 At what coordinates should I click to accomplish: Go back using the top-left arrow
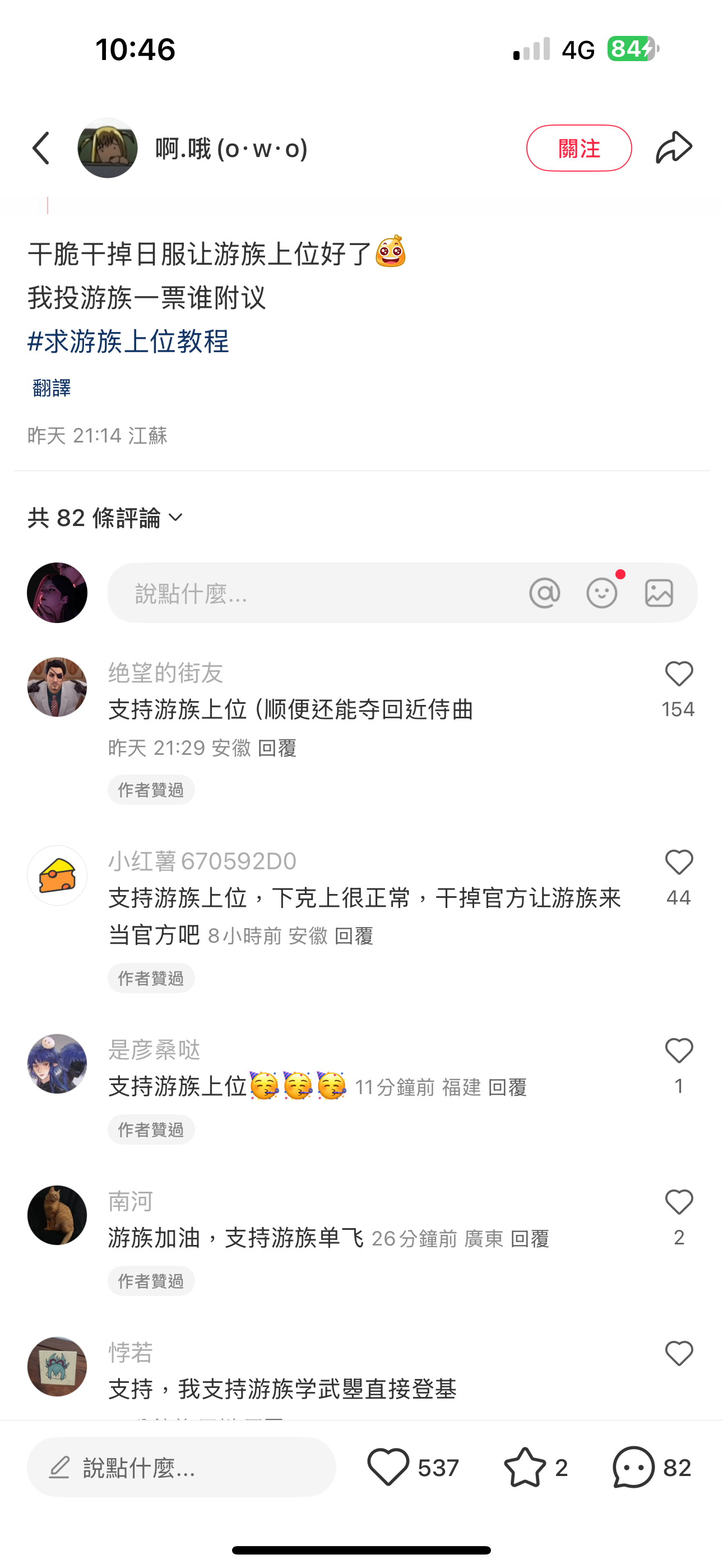click(41, 148)
